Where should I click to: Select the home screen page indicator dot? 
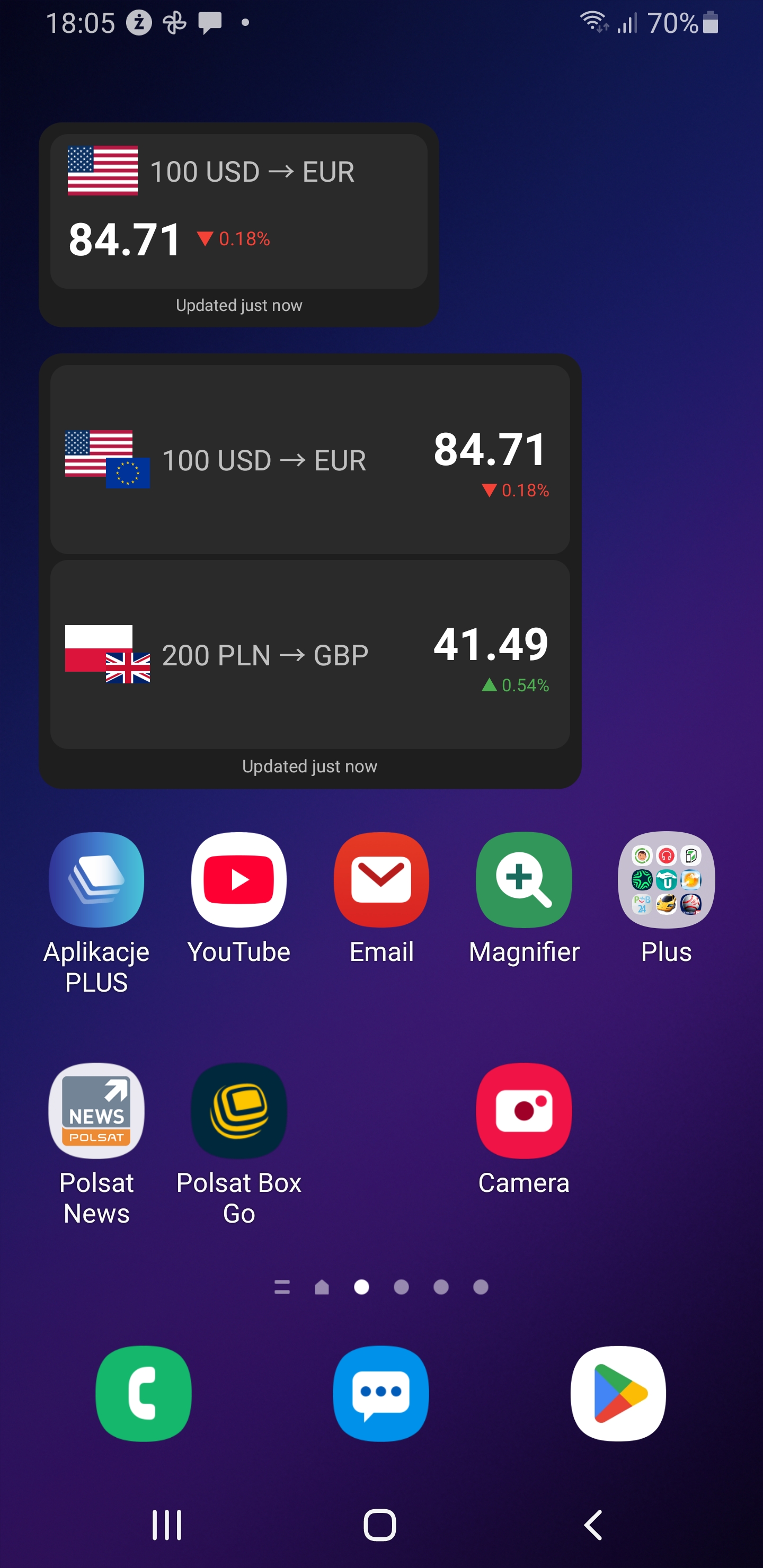click(x=361, y=1287)
